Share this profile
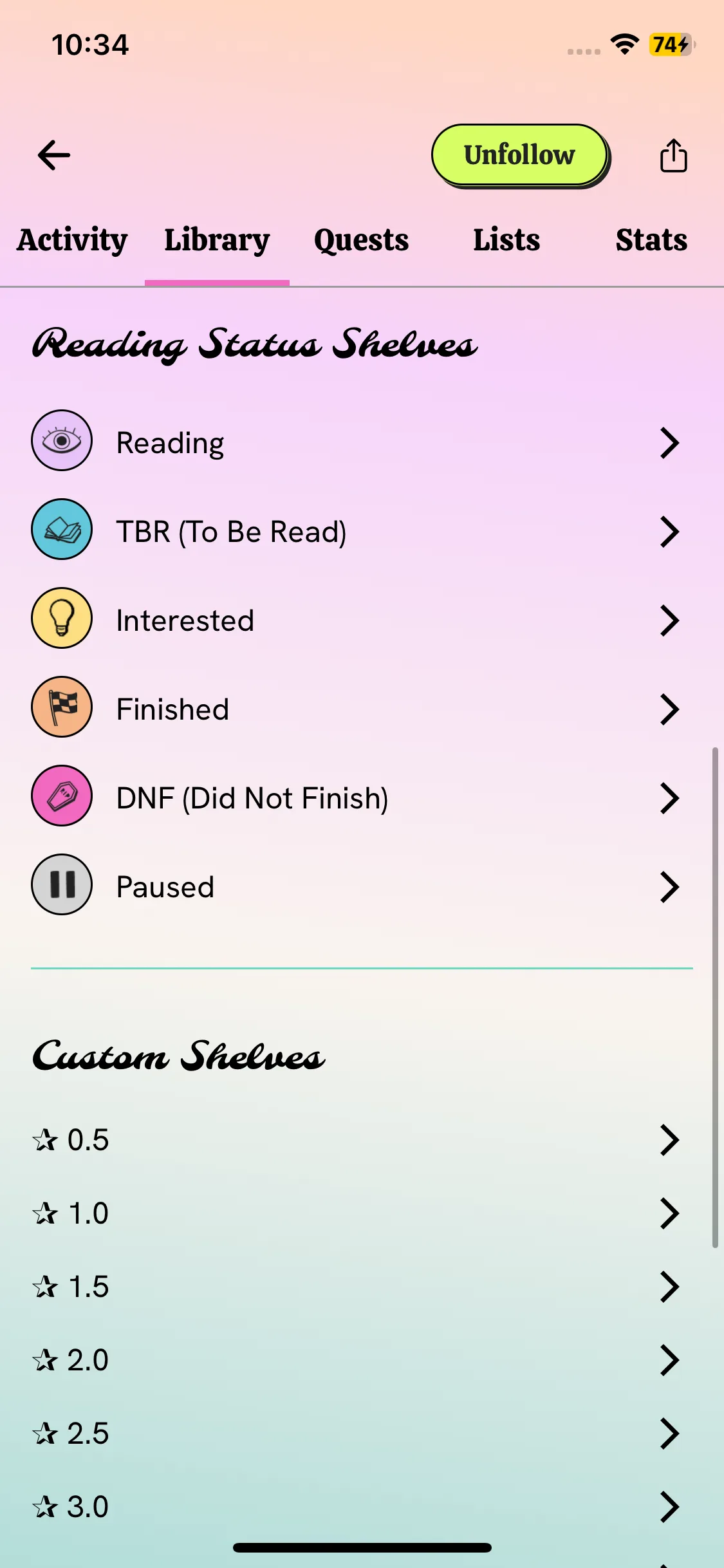 coord(673,156)
